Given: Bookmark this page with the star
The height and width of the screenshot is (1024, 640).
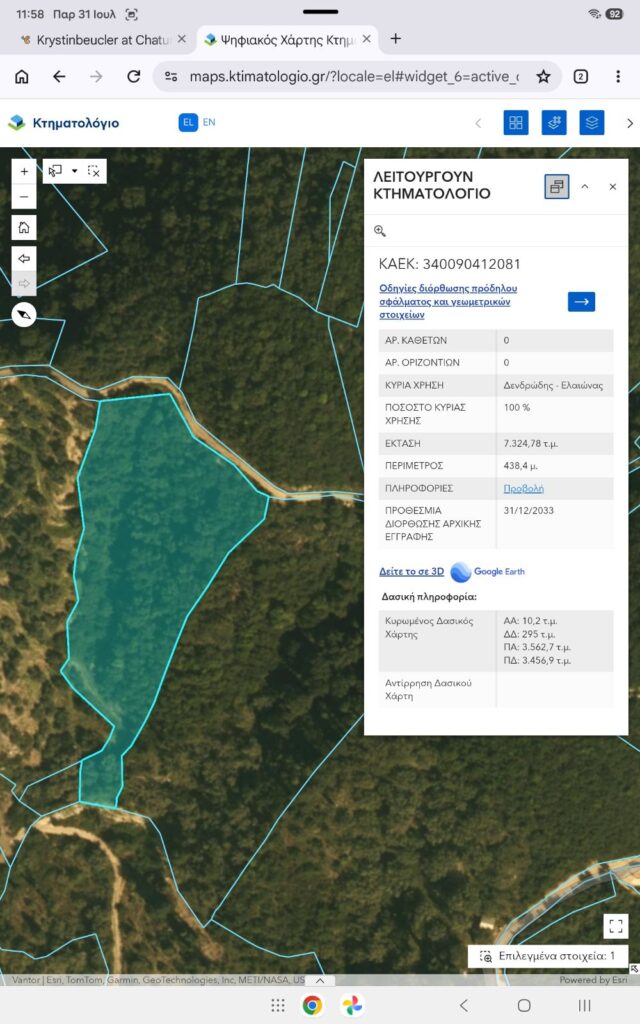Looking at the screenshot, I should tap(543, 77).
